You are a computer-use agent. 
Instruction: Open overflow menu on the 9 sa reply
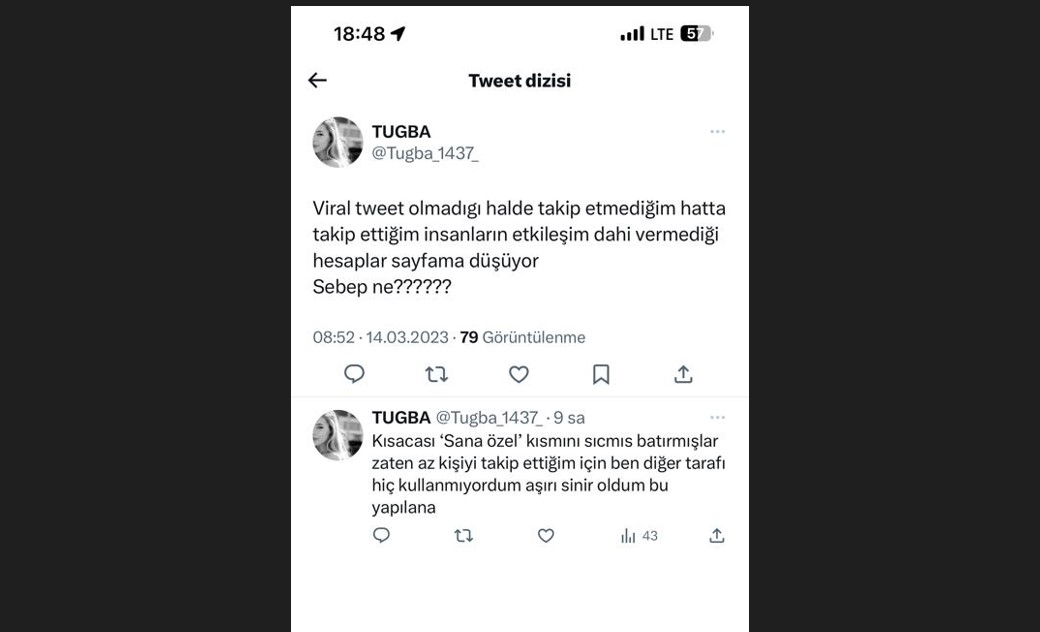pyautogui.click(x=717, y=418)
